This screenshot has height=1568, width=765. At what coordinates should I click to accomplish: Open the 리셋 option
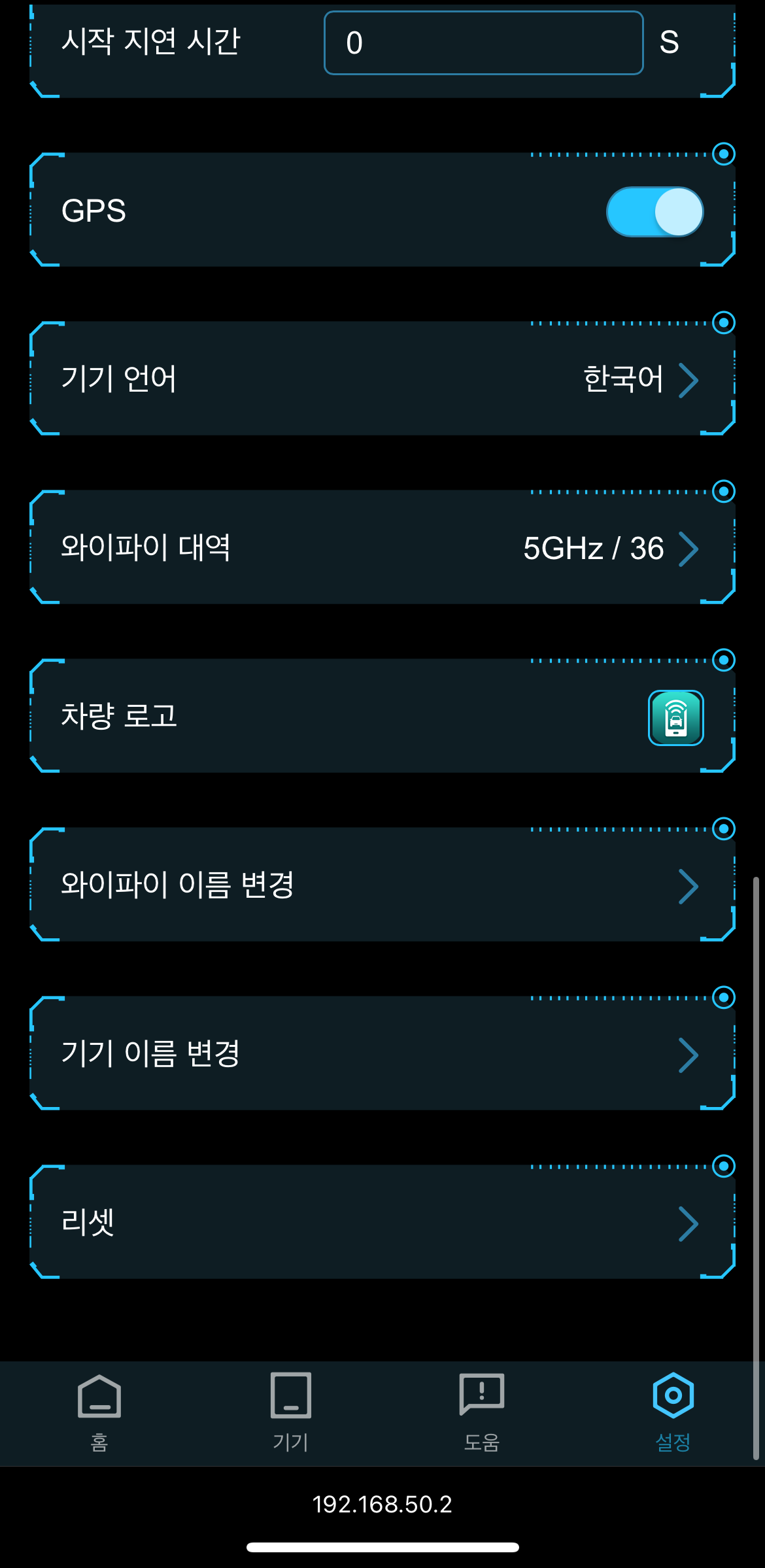(382, 1223)
